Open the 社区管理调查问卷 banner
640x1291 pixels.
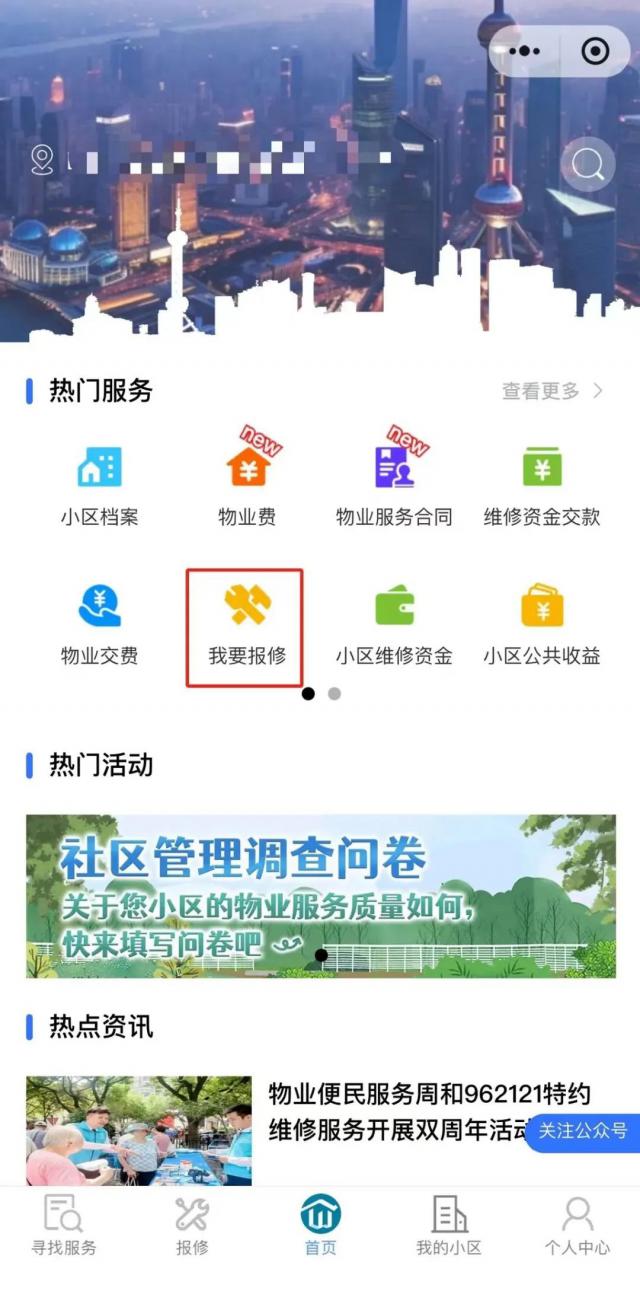(320, 896)
